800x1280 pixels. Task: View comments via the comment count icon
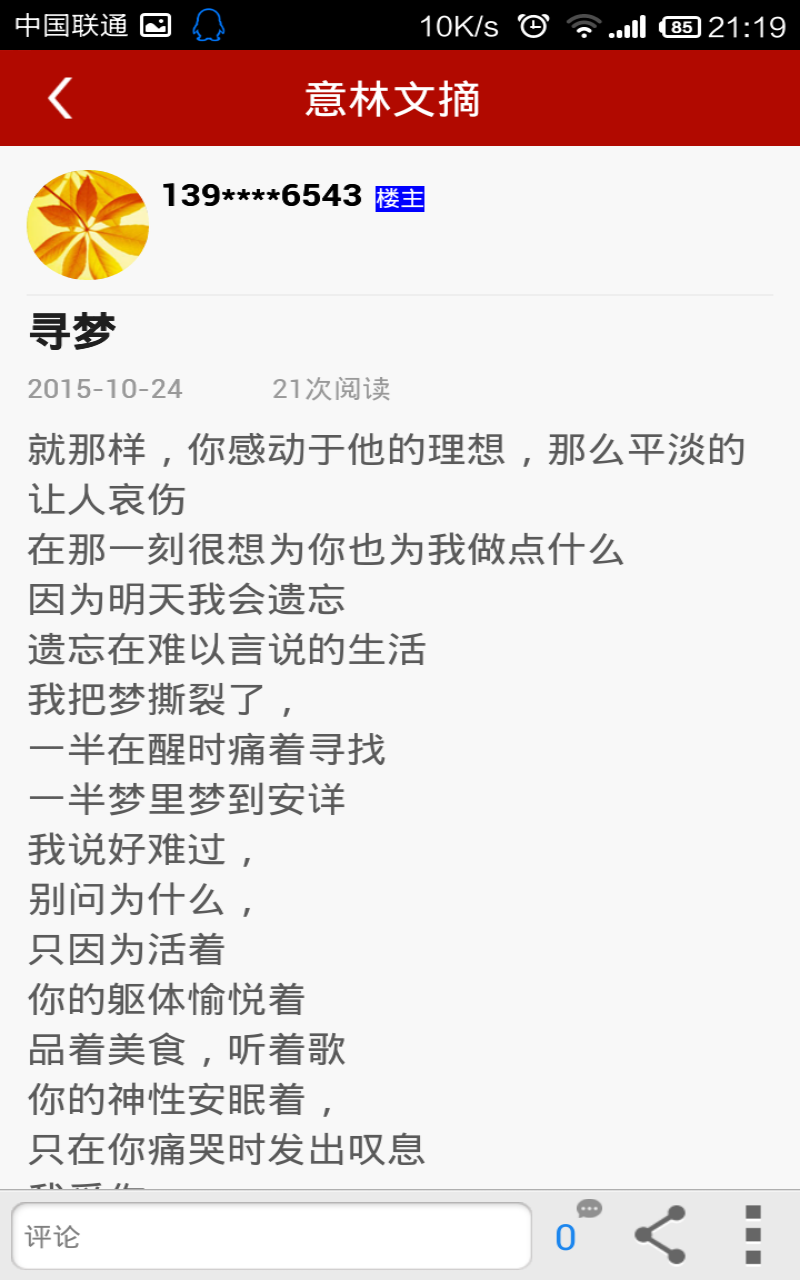click(x=575, y=1232)
